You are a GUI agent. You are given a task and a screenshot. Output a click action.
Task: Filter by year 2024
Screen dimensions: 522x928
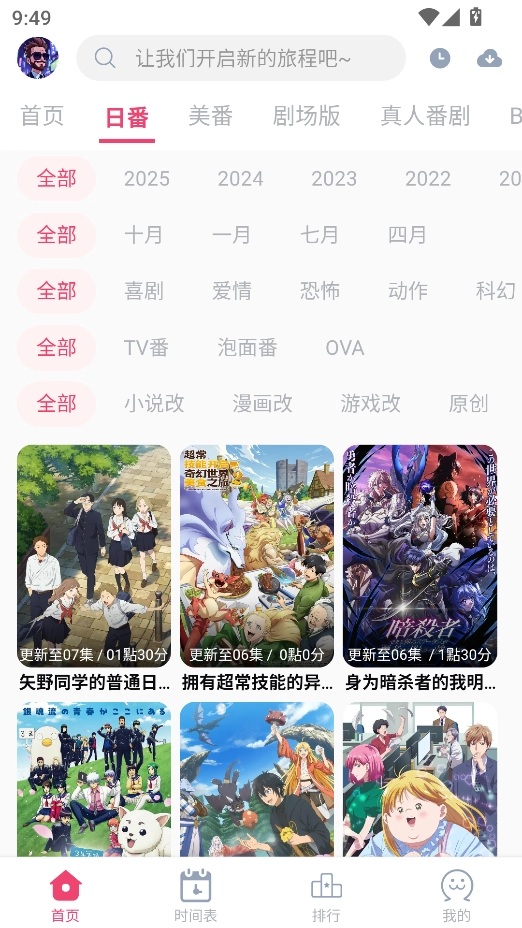[x=240, y=179]
